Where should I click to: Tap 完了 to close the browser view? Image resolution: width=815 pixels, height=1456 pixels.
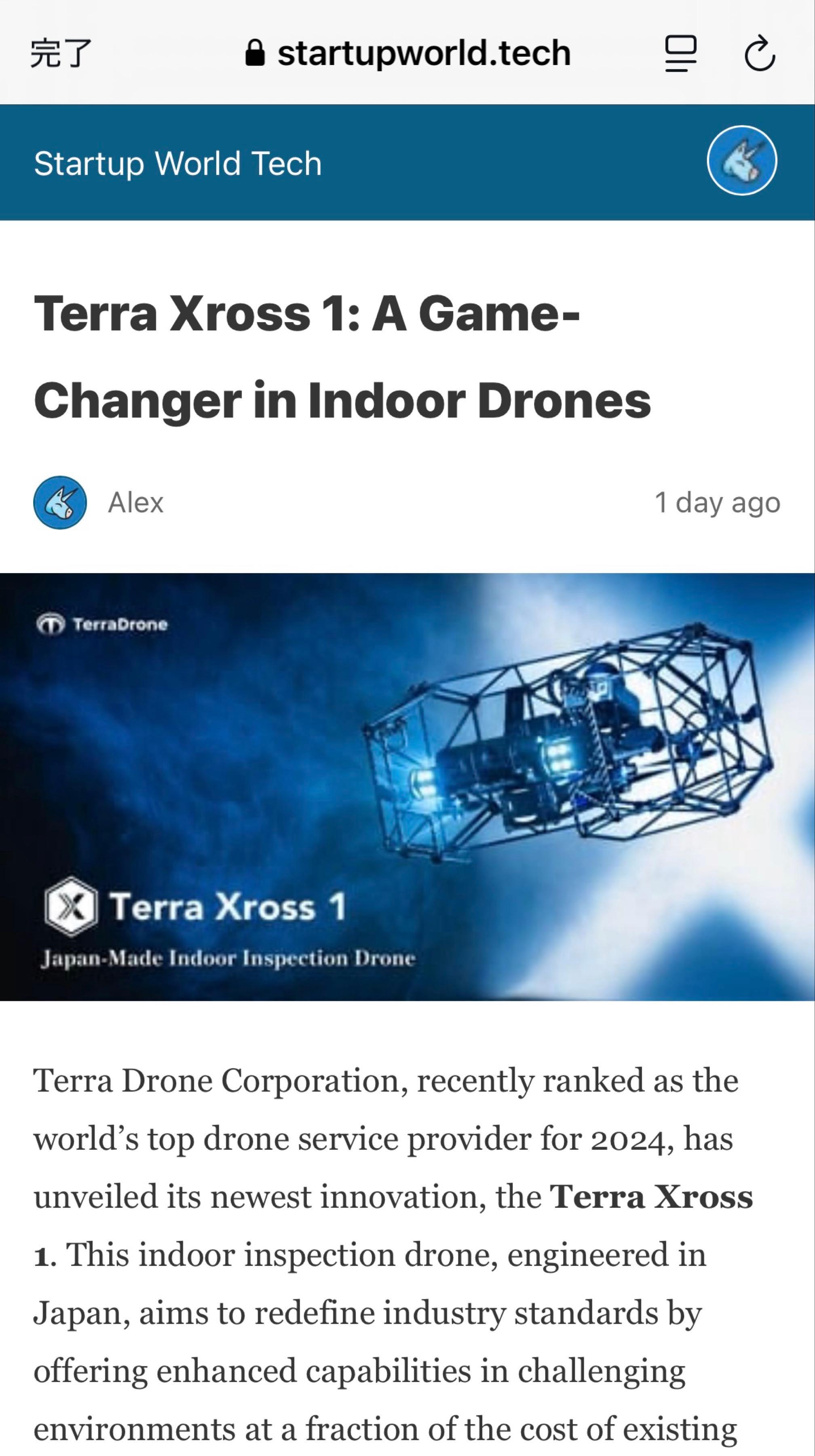click(60, 53)
